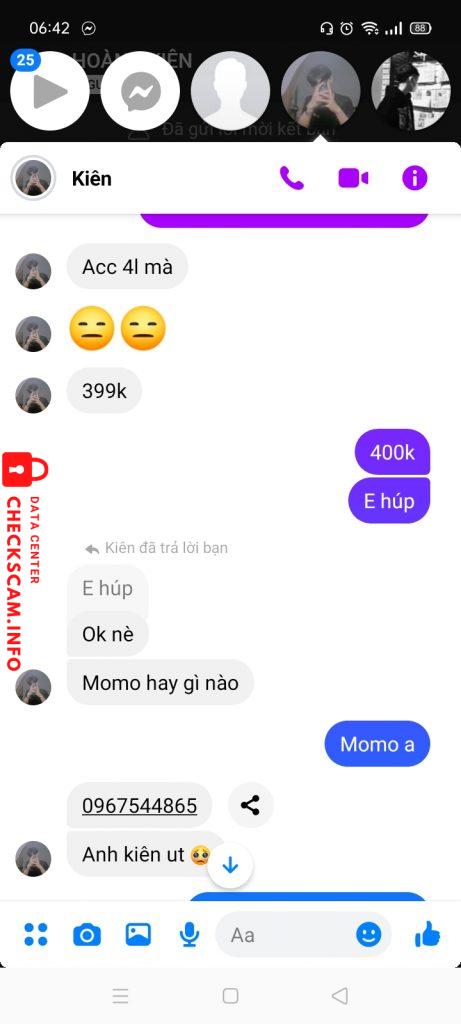This screenshot has width=461, height=1024.
Task: Tap the phone number link 0967544865
Action: [x=140, y=805]
